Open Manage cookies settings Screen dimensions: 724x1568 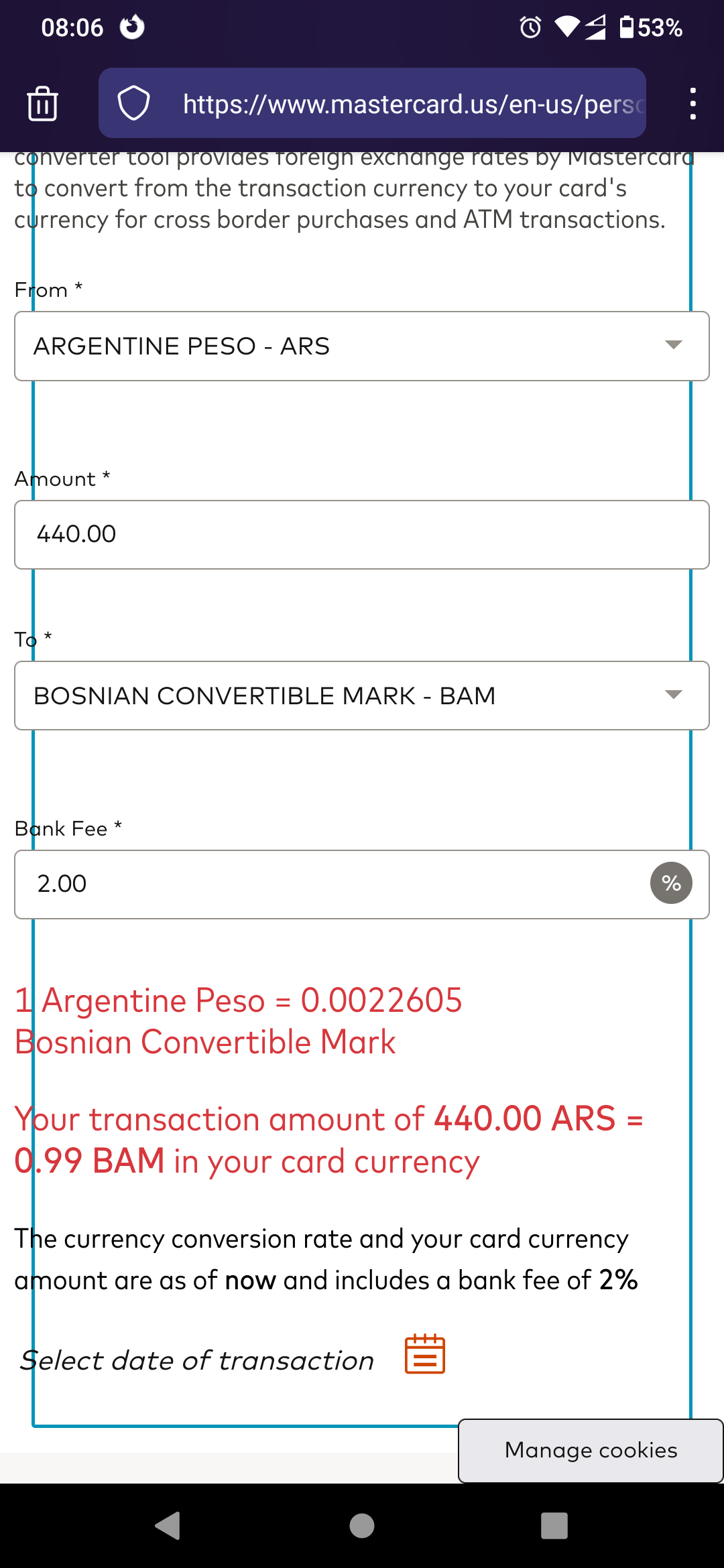tap(591, 1451)
